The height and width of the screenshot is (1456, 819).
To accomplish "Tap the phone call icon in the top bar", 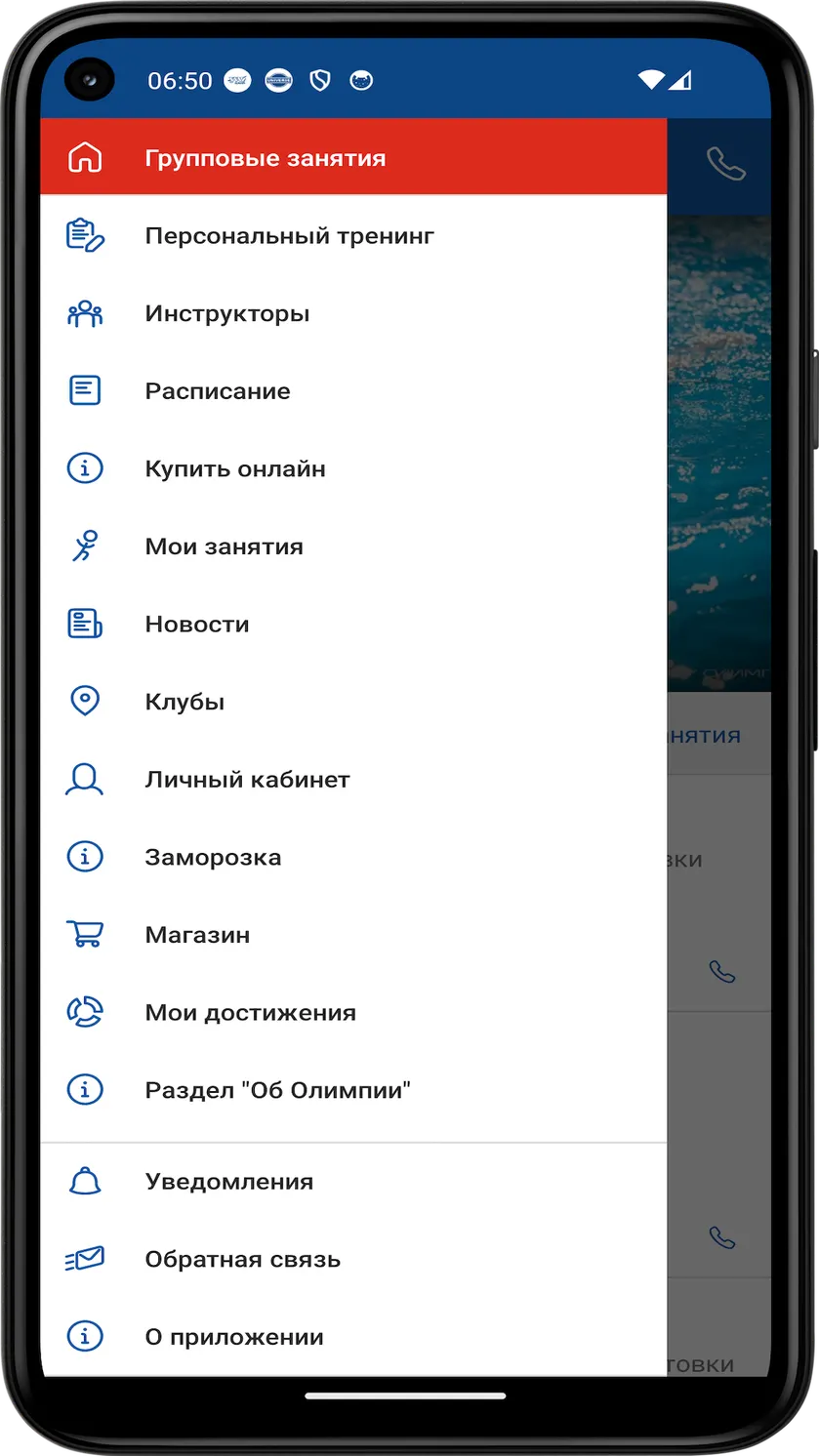I will click(725, 163).
